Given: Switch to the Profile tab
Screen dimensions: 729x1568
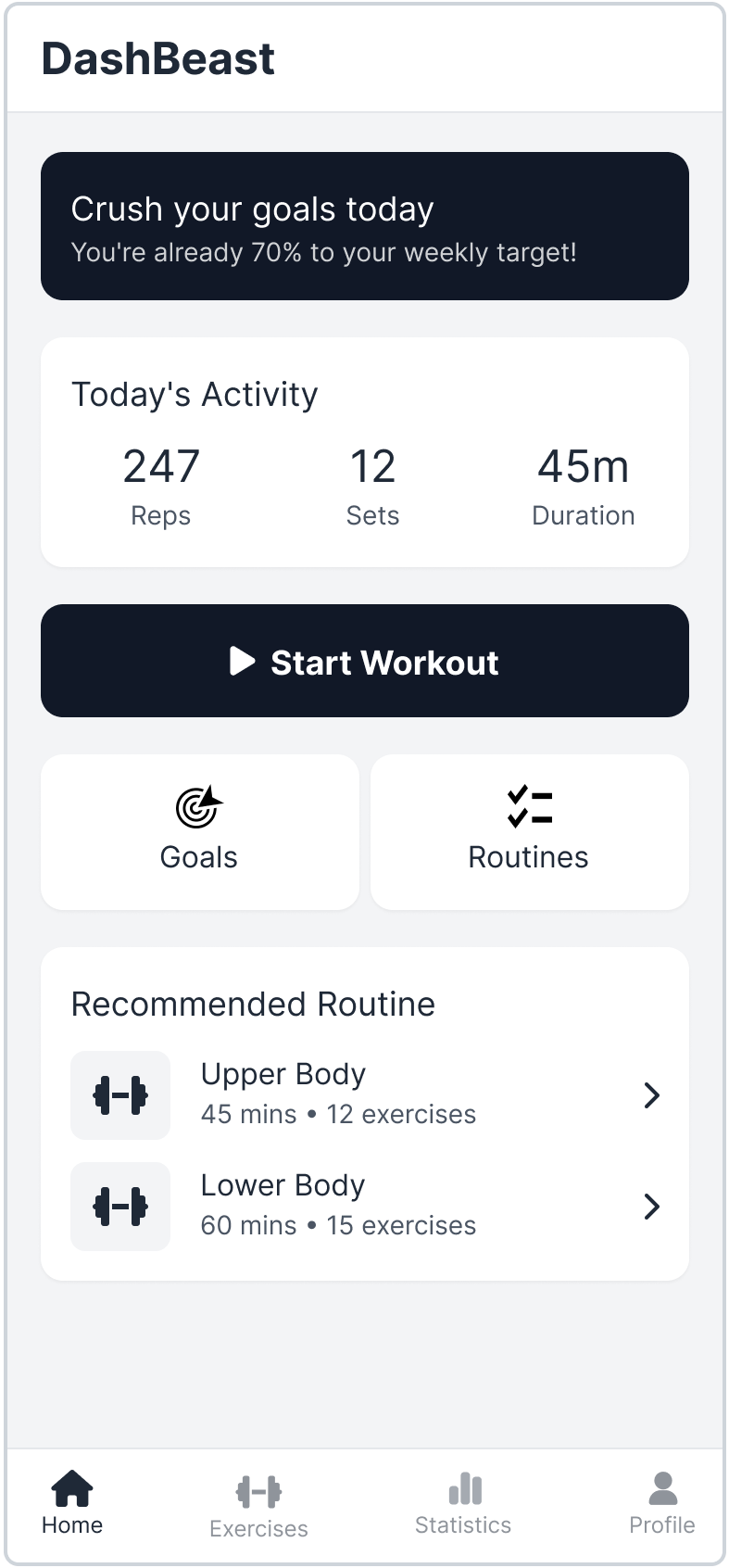Looking at the screenshot, I should point(661,1505).
